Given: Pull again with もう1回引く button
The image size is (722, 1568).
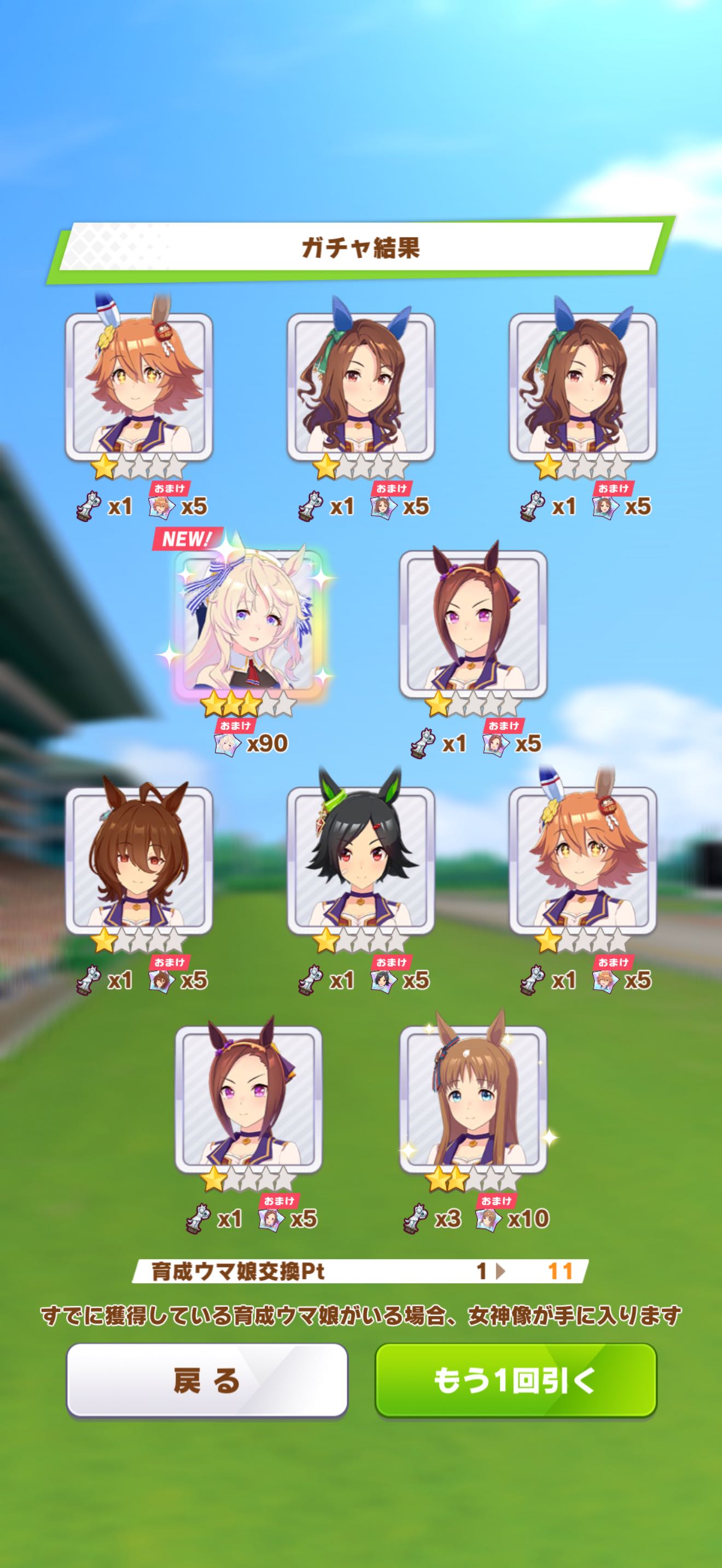Looking at the screenshot, I should [x=515, y=1380].
